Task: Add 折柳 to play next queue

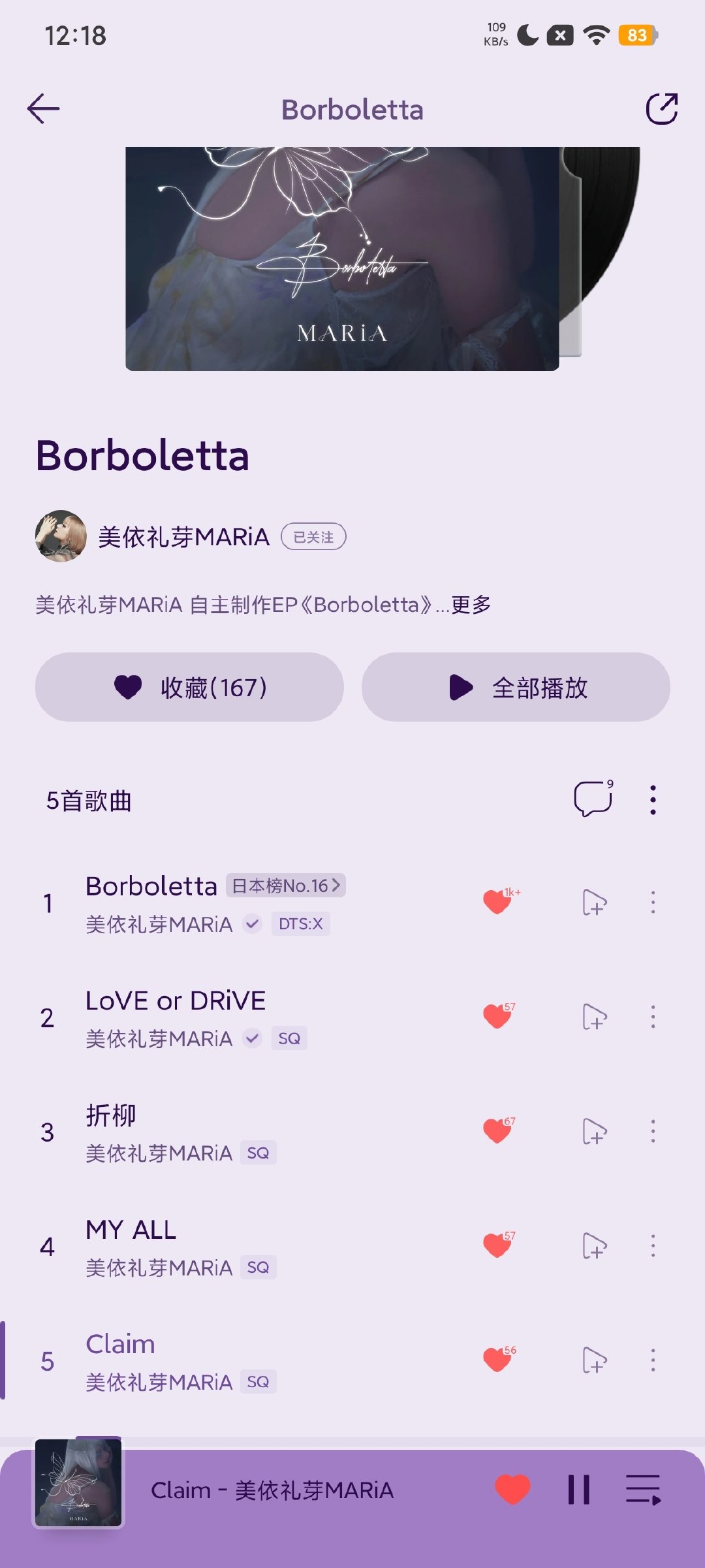Action: 595,1131
